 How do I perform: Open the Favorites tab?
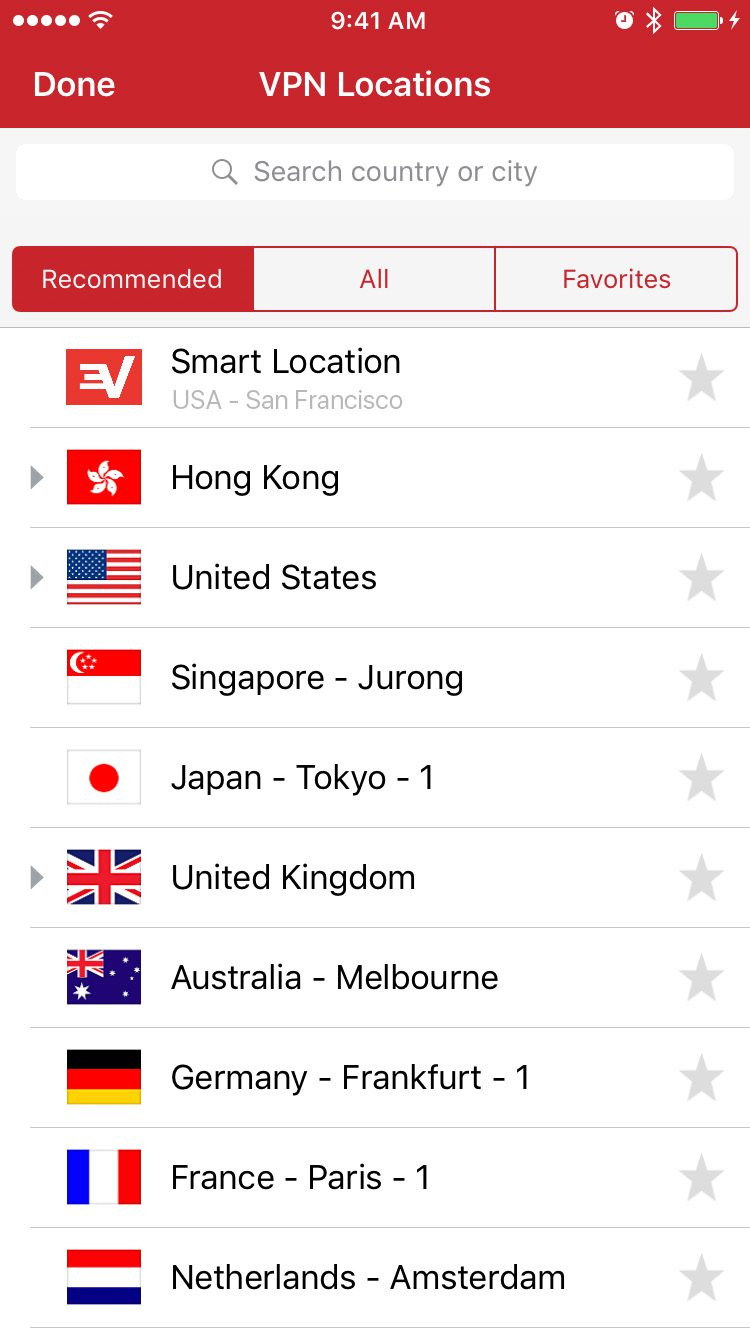pyautogui.click(x=616, y=279)
